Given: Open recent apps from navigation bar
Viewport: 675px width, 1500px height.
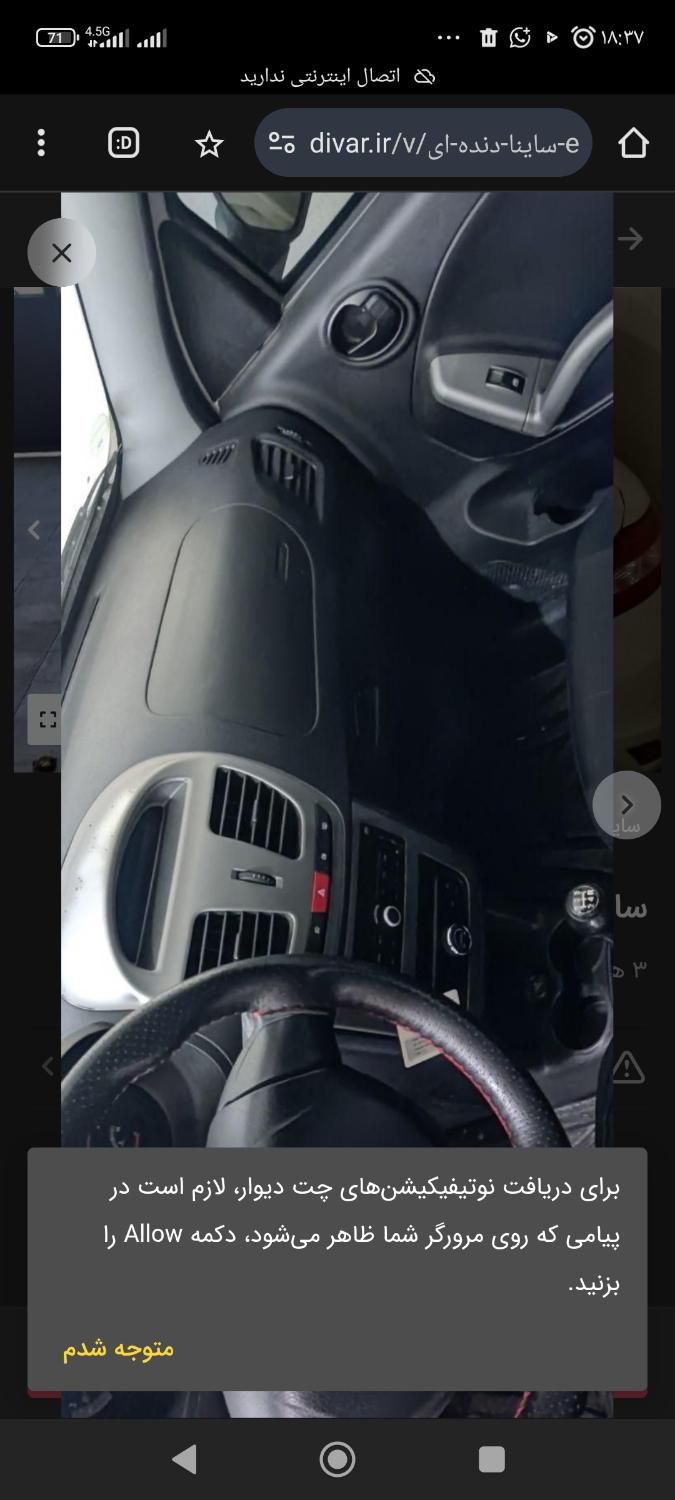Looking at the screenshot, I should (x=491, y=1459).
